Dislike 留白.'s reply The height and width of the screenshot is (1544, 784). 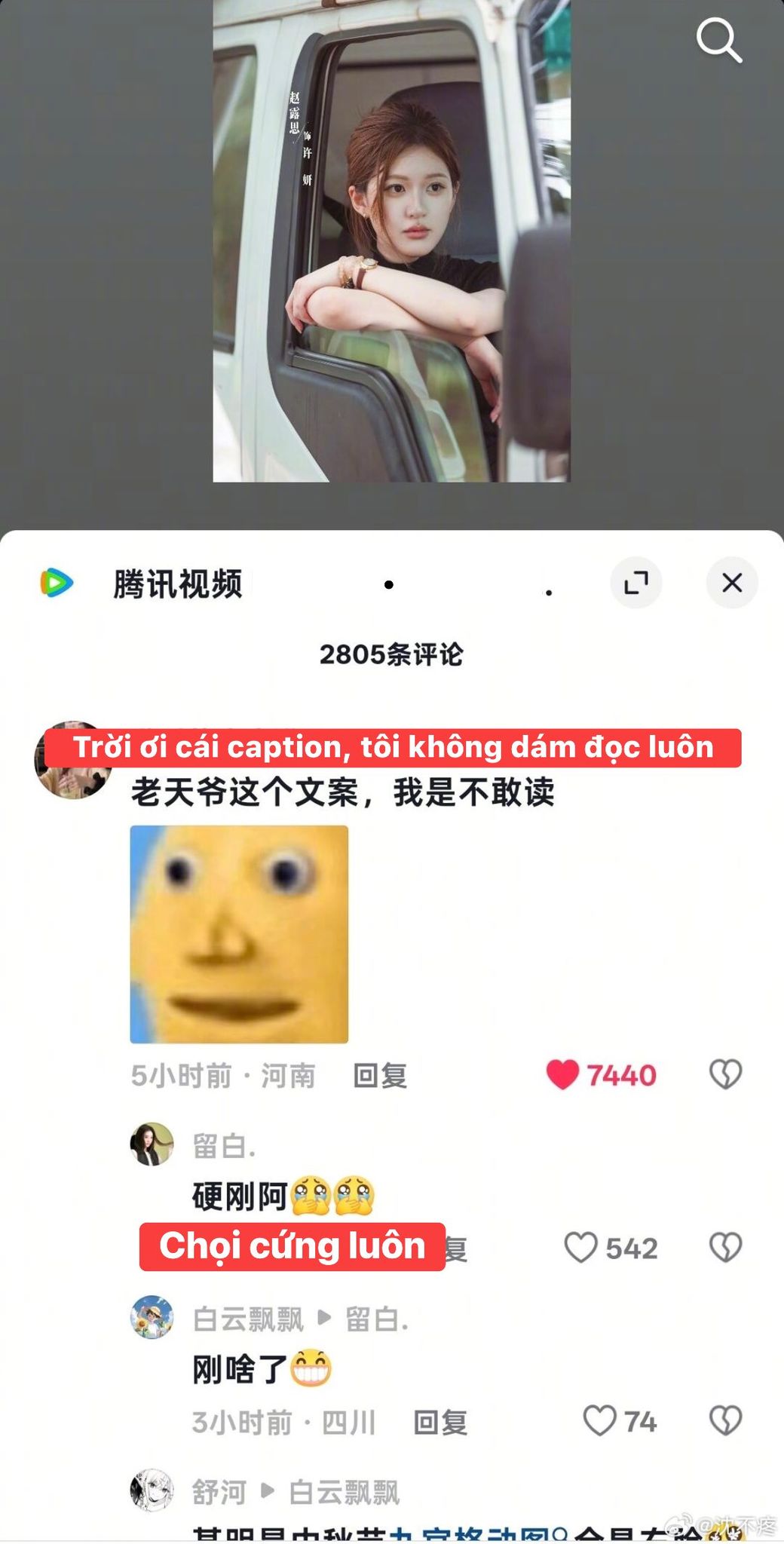[725, 1248]
